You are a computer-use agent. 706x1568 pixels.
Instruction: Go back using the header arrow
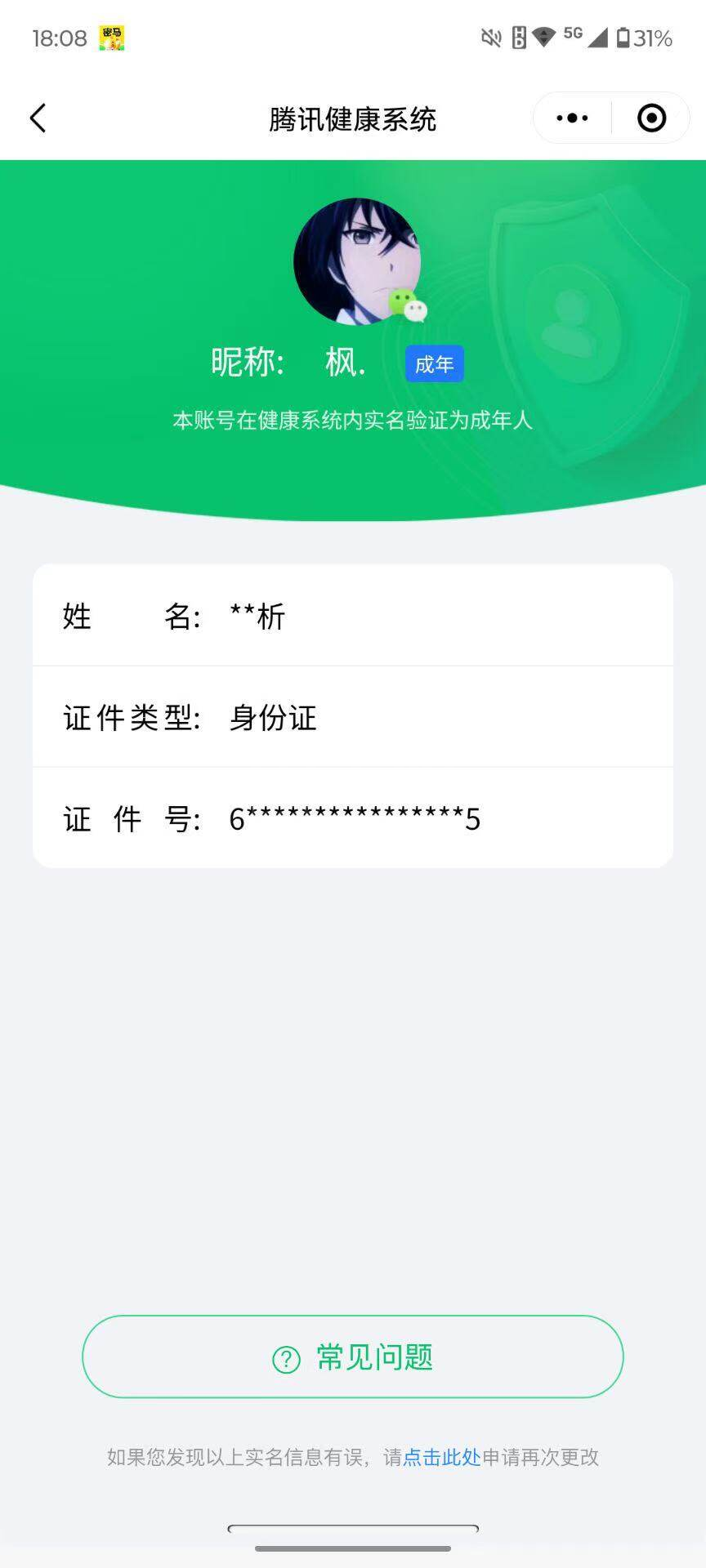click(38, 118)
